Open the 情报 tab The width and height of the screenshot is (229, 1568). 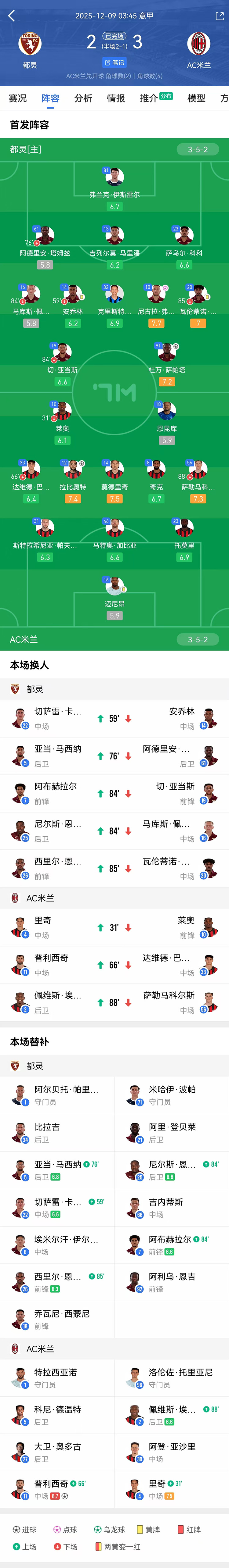tap(116, 98)
